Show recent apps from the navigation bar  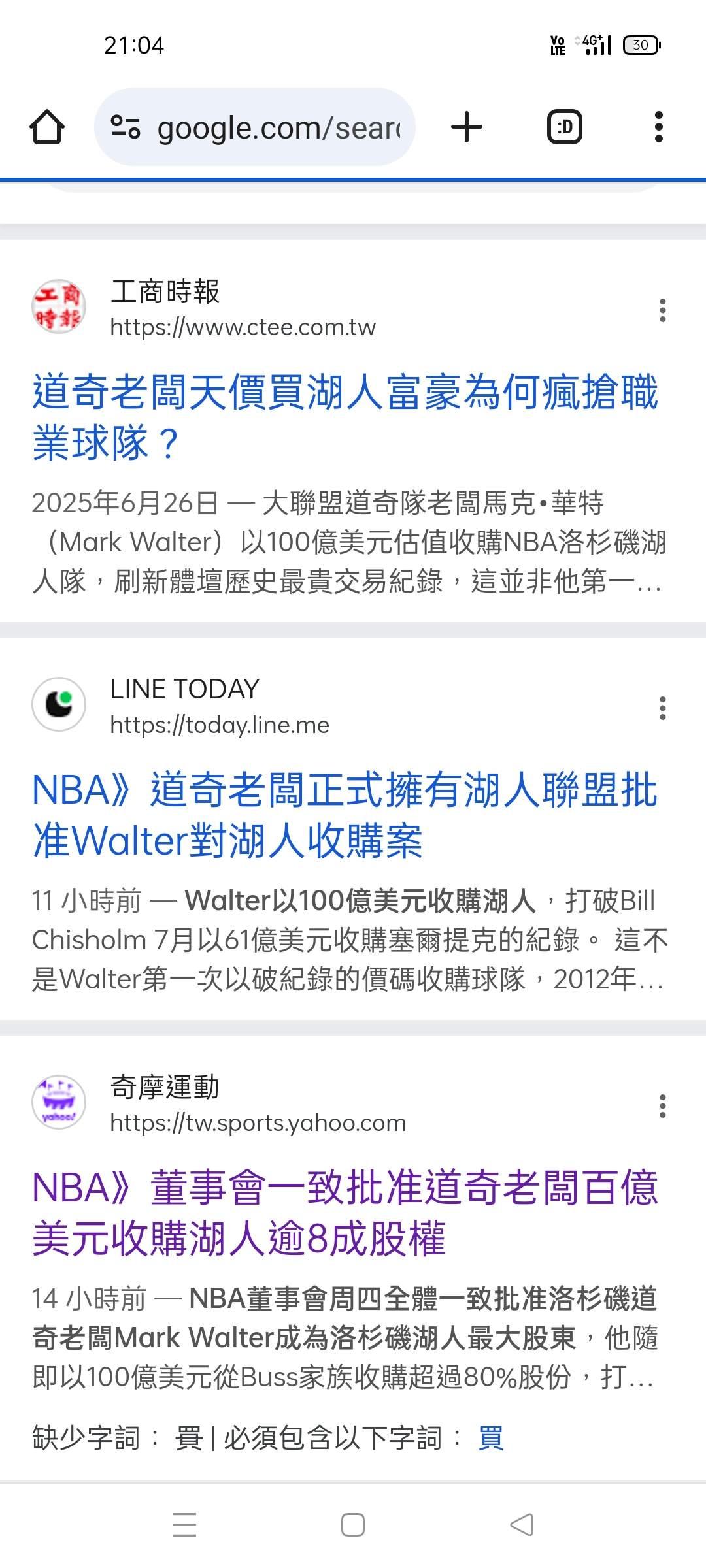point(184,1525)
